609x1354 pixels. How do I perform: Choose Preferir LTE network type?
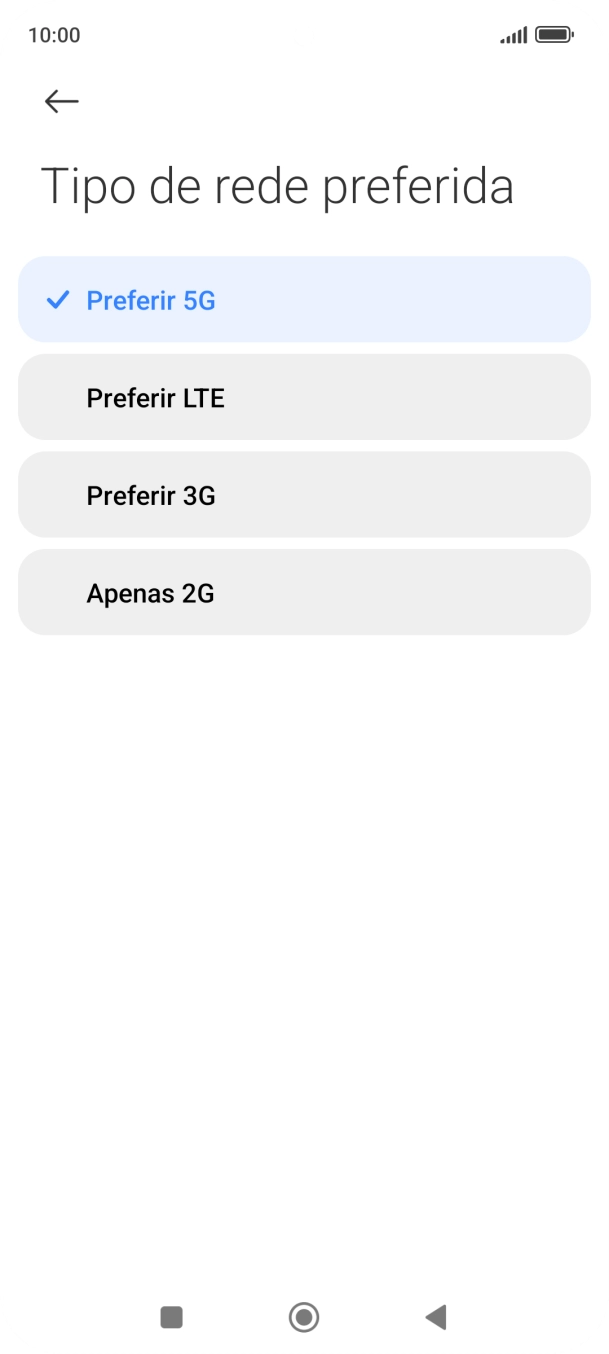point(304,398)
